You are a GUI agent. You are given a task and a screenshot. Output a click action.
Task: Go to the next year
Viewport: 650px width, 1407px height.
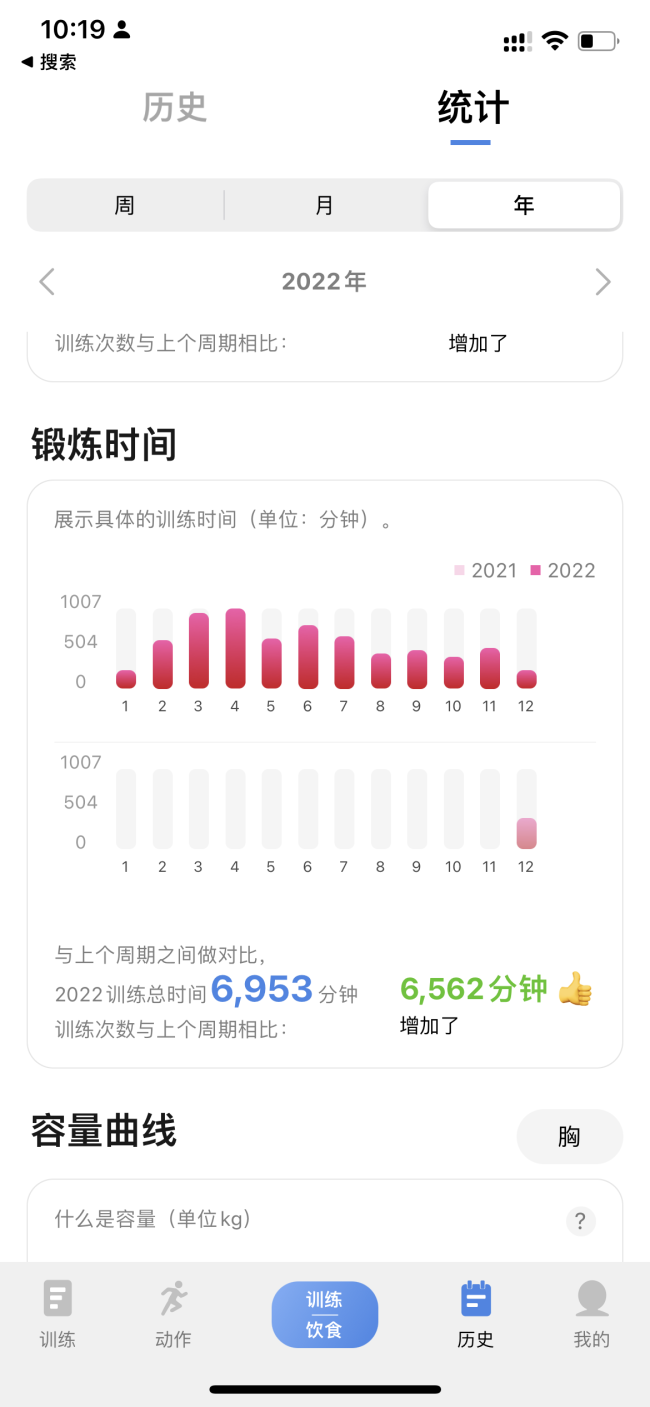pos(602,282)
